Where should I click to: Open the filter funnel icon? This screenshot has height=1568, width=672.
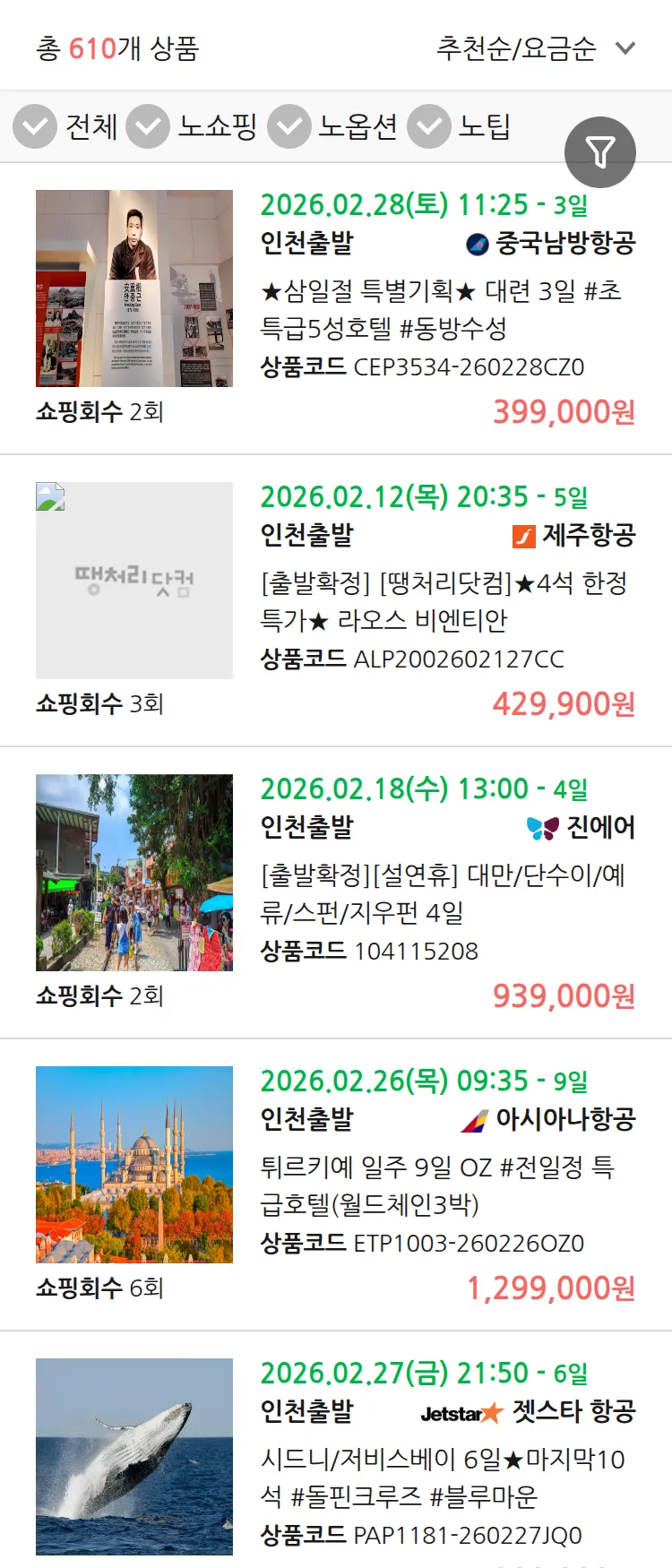[600, 152]
